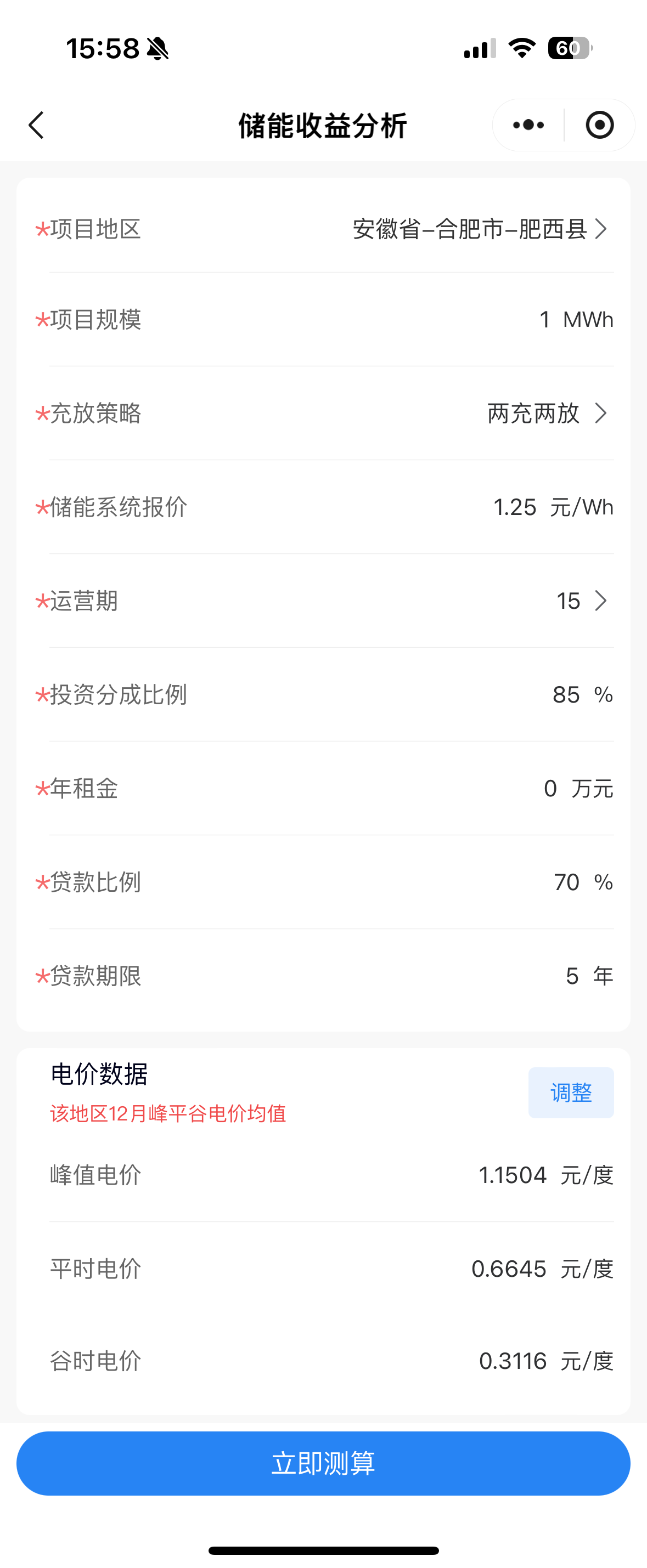Edit the 投资分成比例 percentage
This screenshot has width=647, height=1568.
[x=566, y=695]
